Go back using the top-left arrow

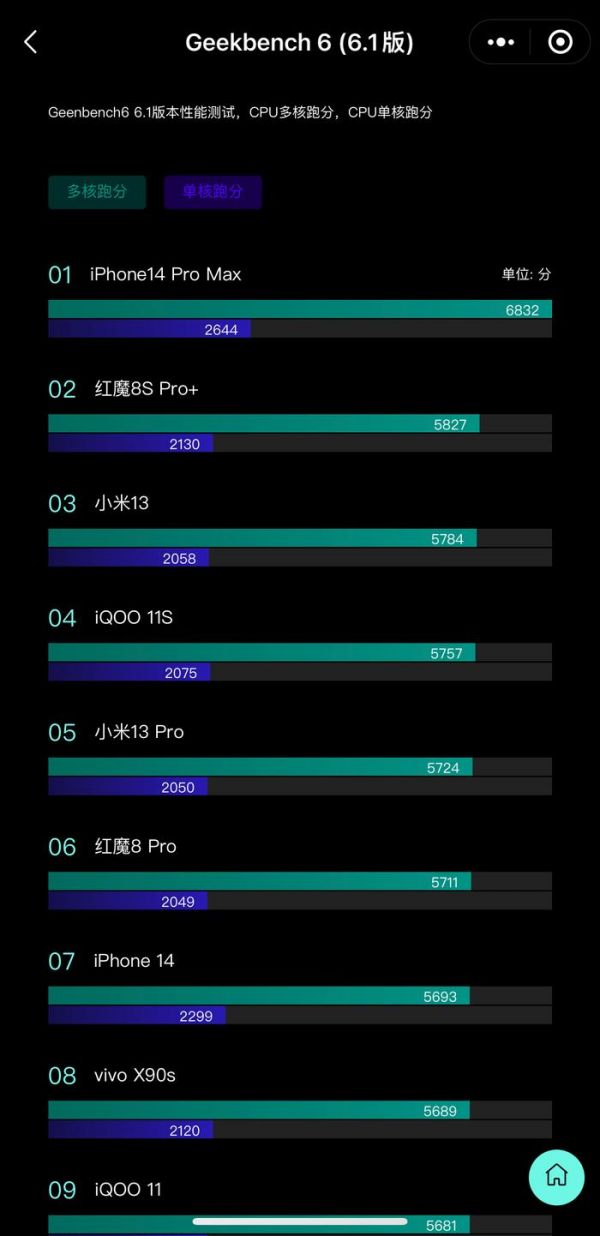31,42
